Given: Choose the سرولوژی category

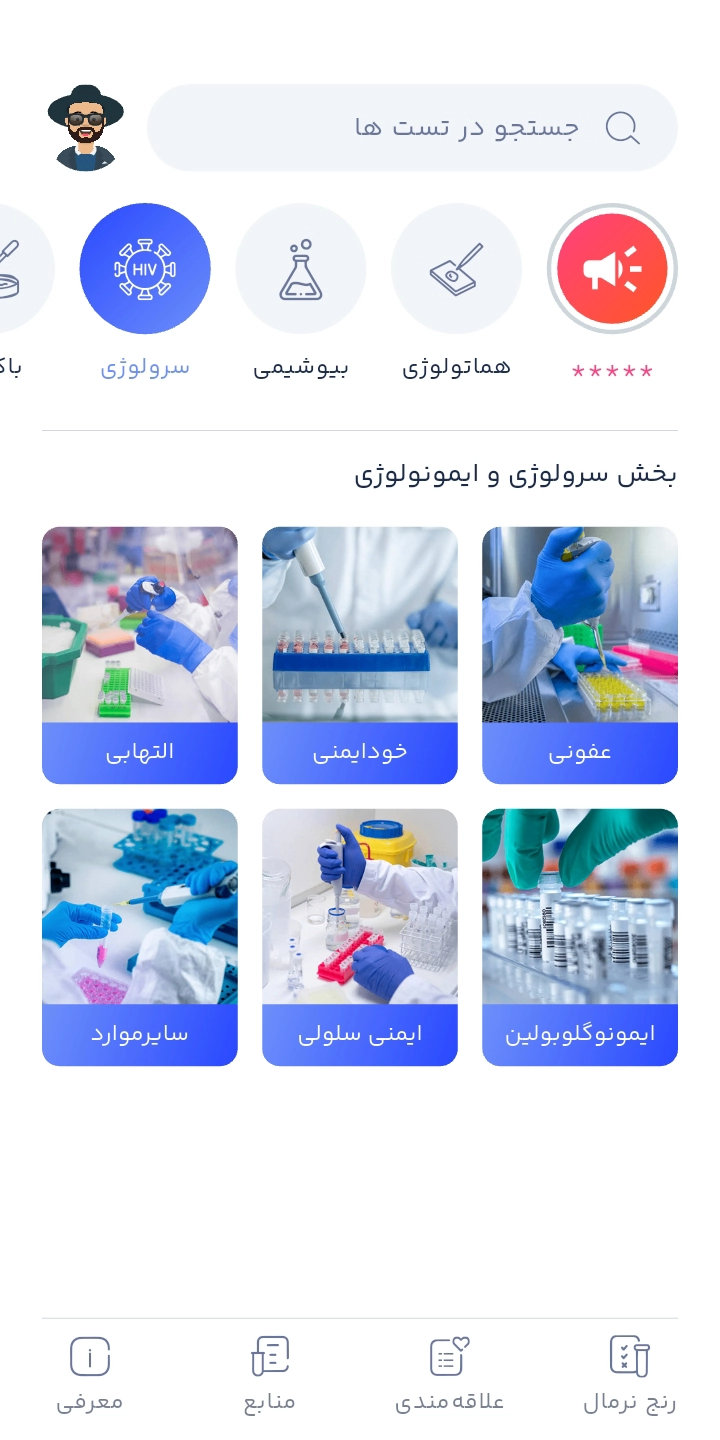Looking at the screenshot, I should [x=145, y=268].
